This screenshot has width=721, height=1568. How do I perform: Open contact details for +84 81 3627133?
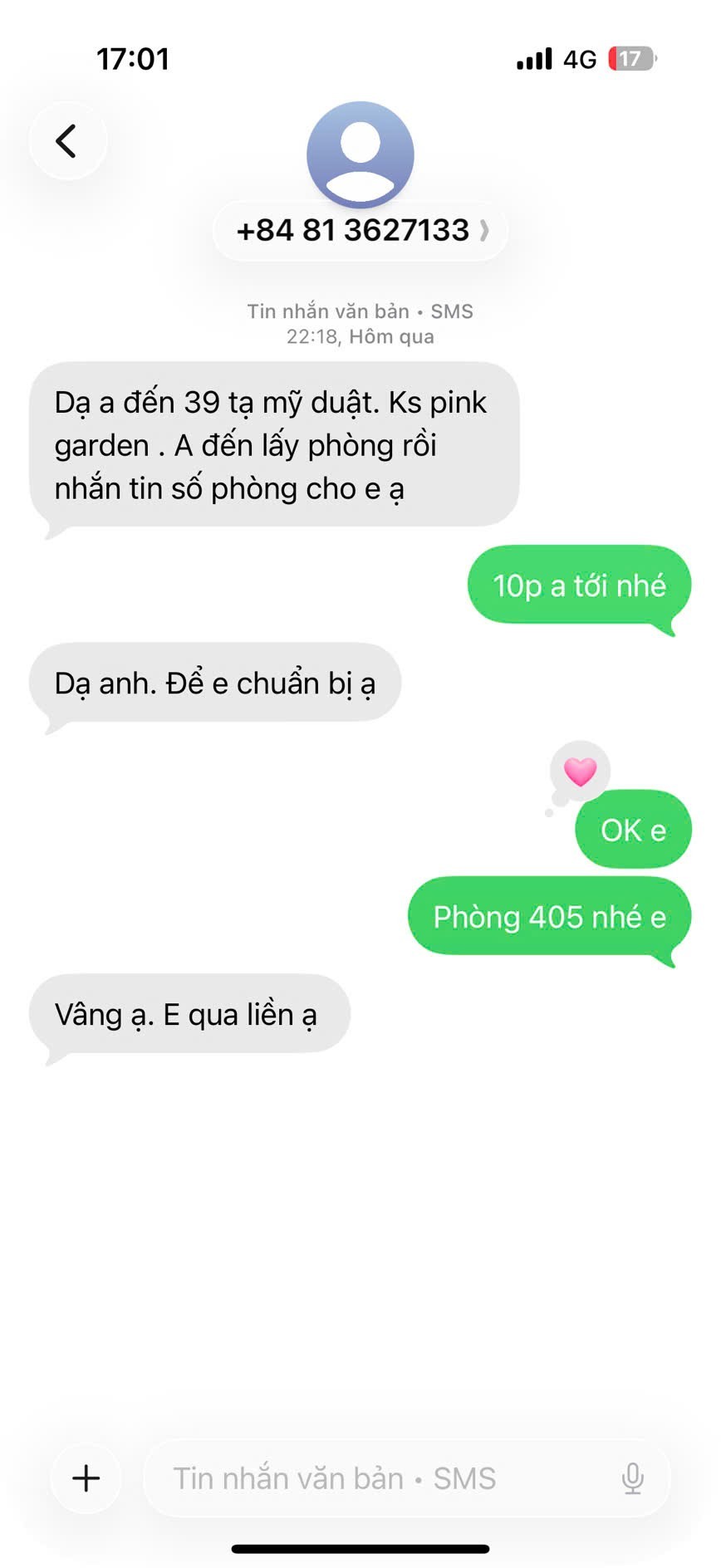point(360,231)
